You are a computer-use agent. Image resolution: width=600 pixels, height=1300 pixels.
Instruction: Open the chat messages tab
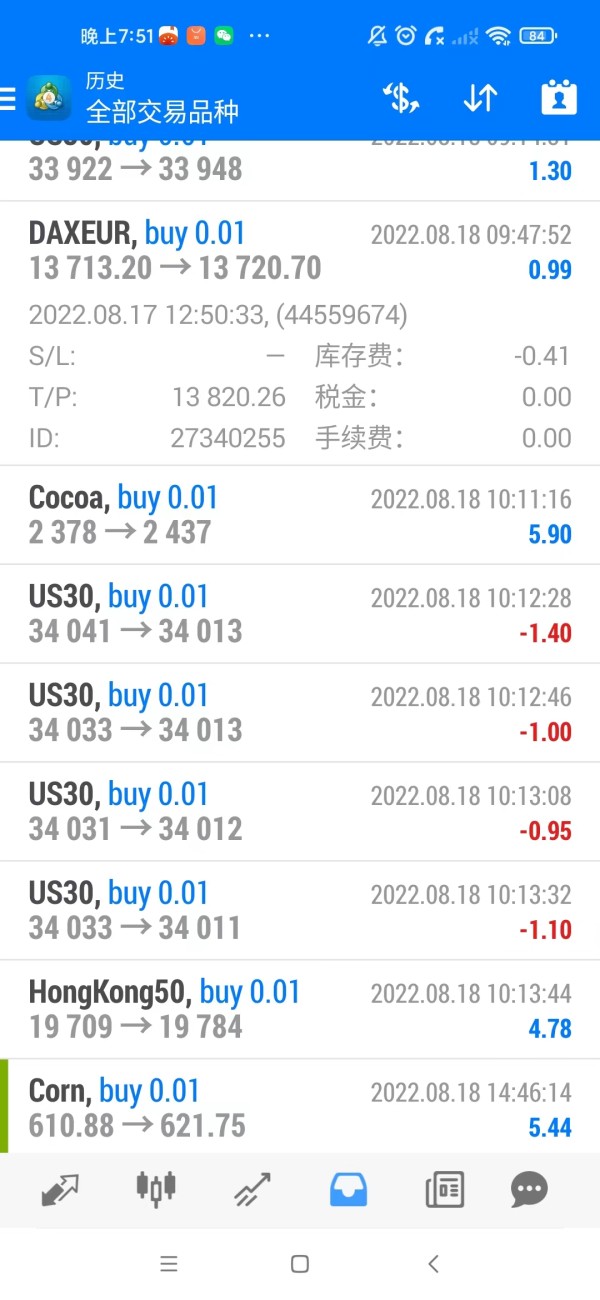coord(529,1189)
